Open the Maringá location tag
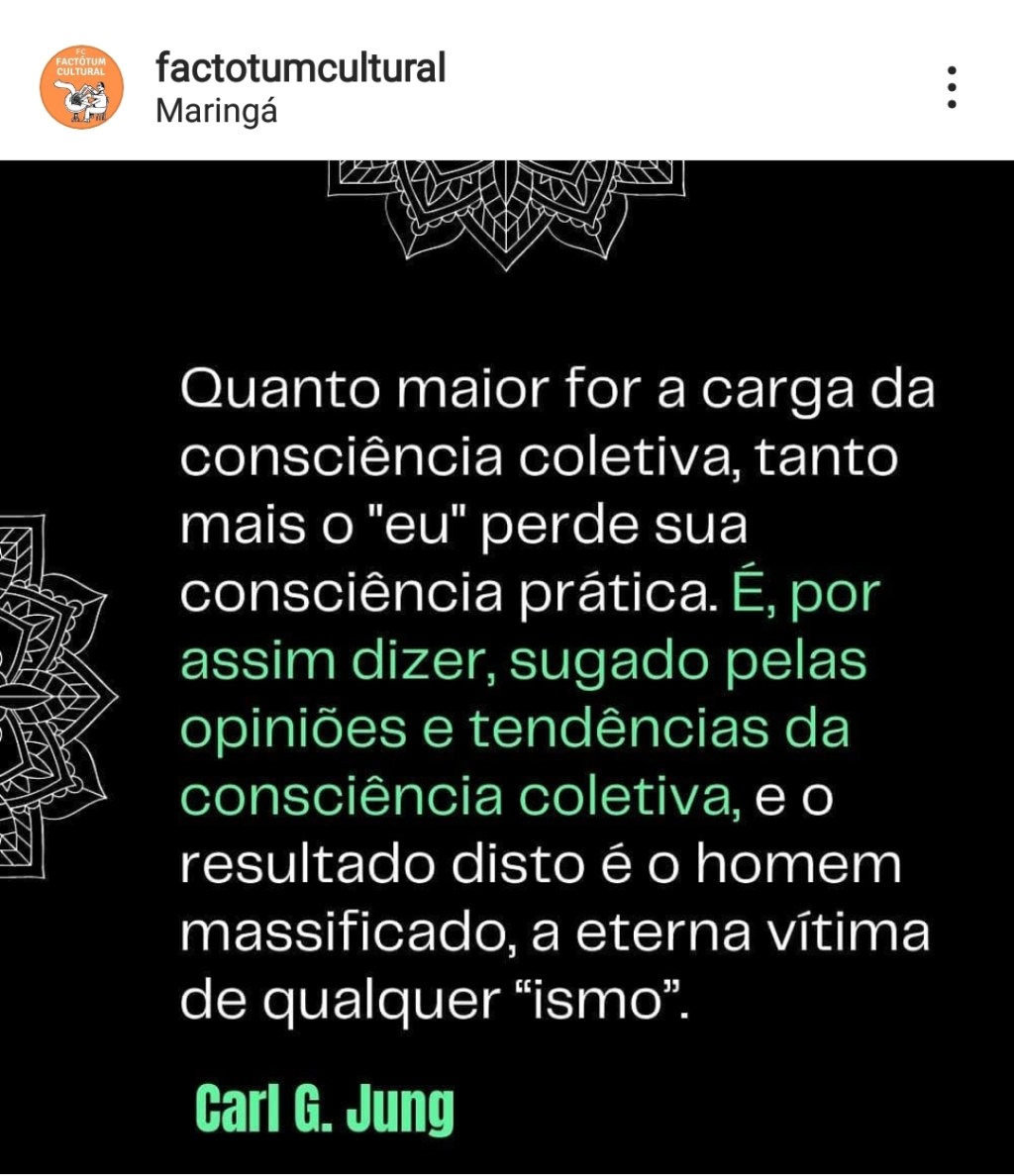Viewport: 1014px width, 1176px height. pyautogui.click(x=216, y=111)
